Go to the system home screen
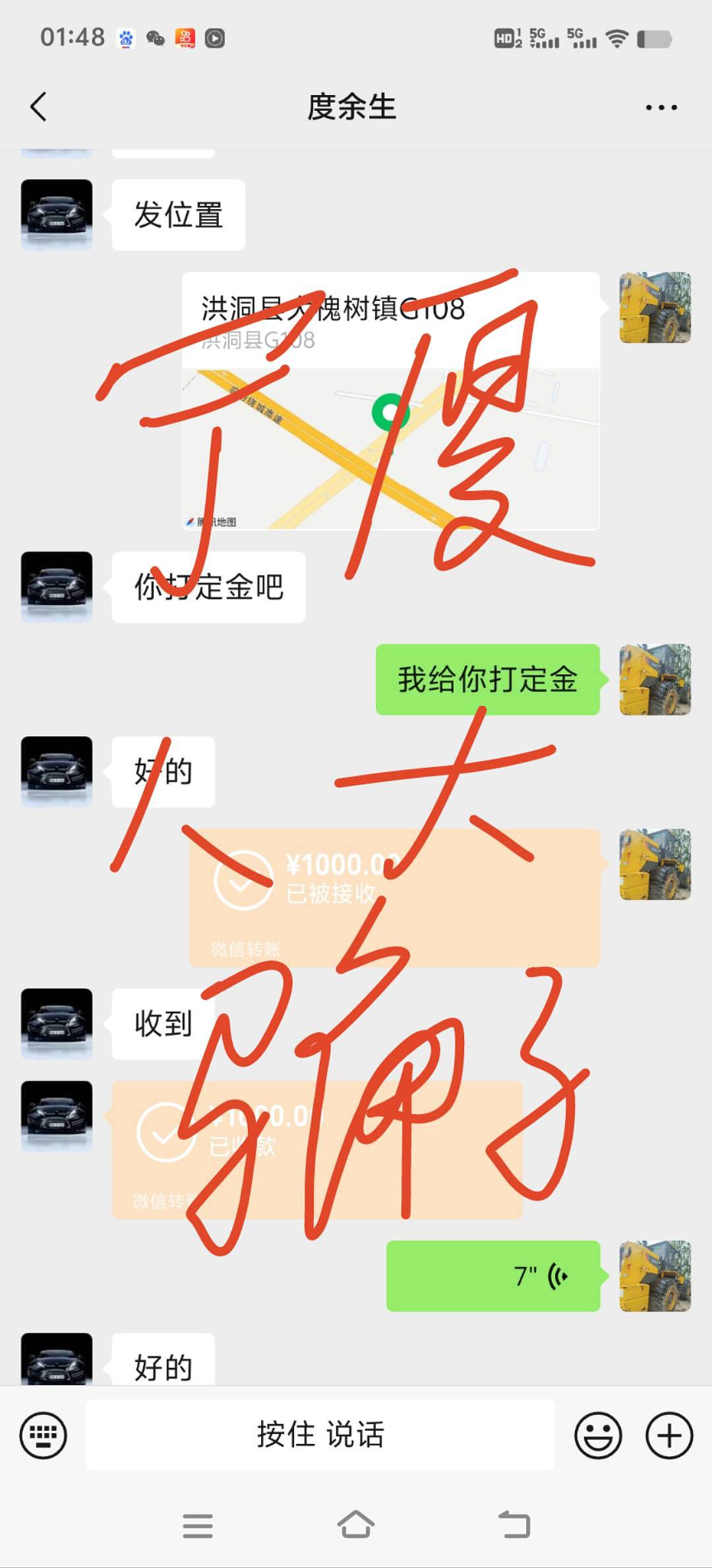This screenshot has width=712, height=1568. (x=356, y=1524)
